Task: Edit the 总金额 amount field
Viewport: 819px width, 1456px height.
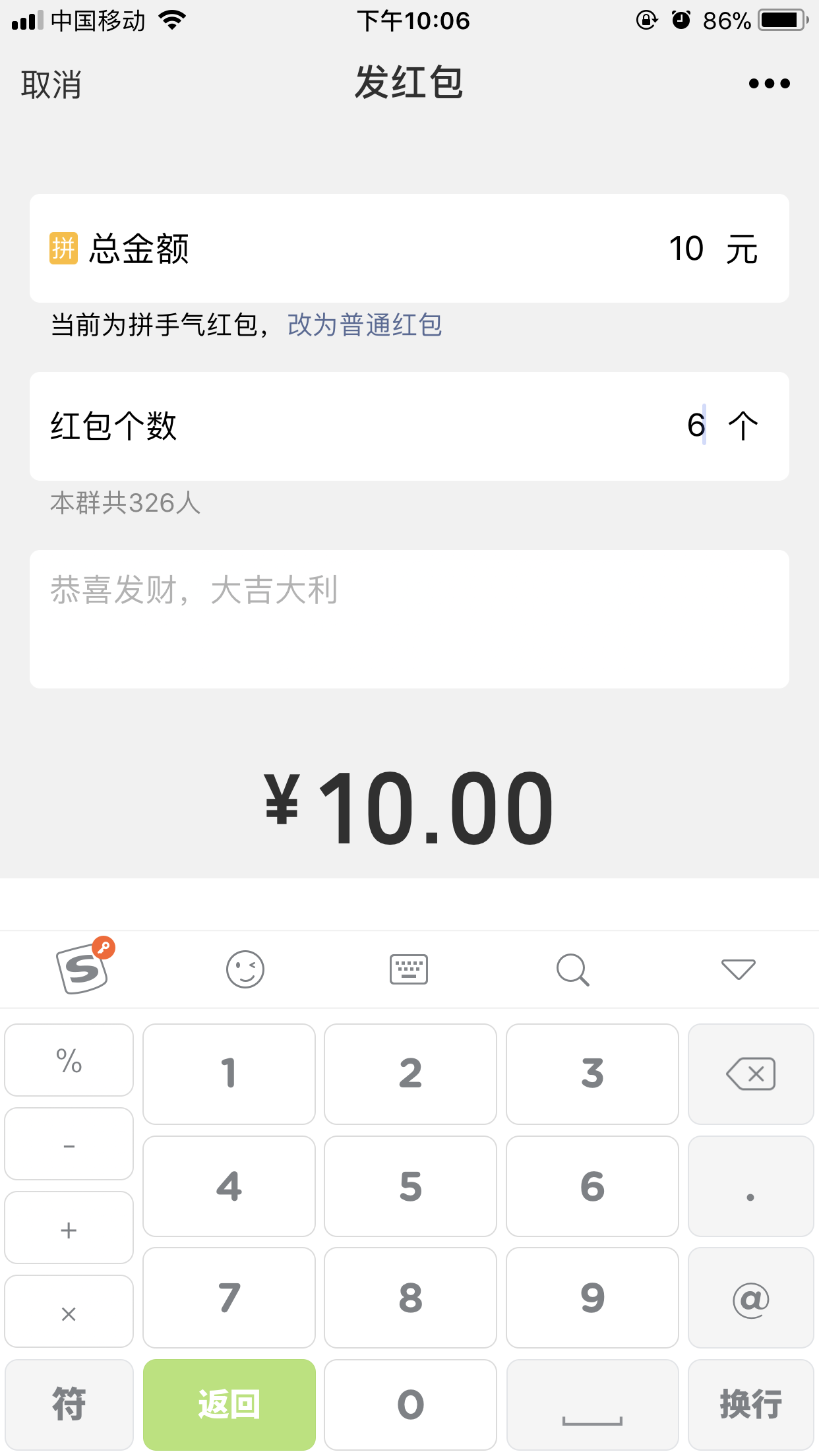Action: pos(684,249)
